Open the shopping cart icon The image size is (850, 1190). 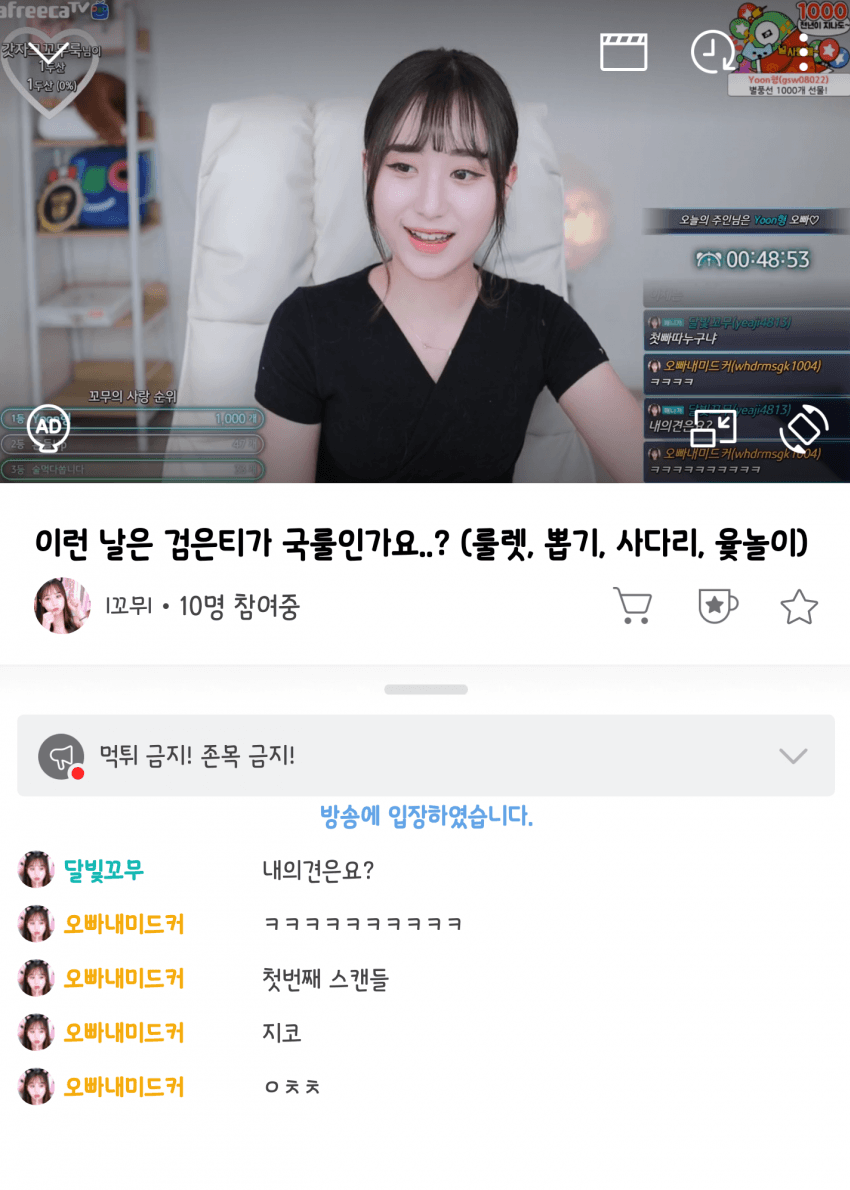click(632, 606)
